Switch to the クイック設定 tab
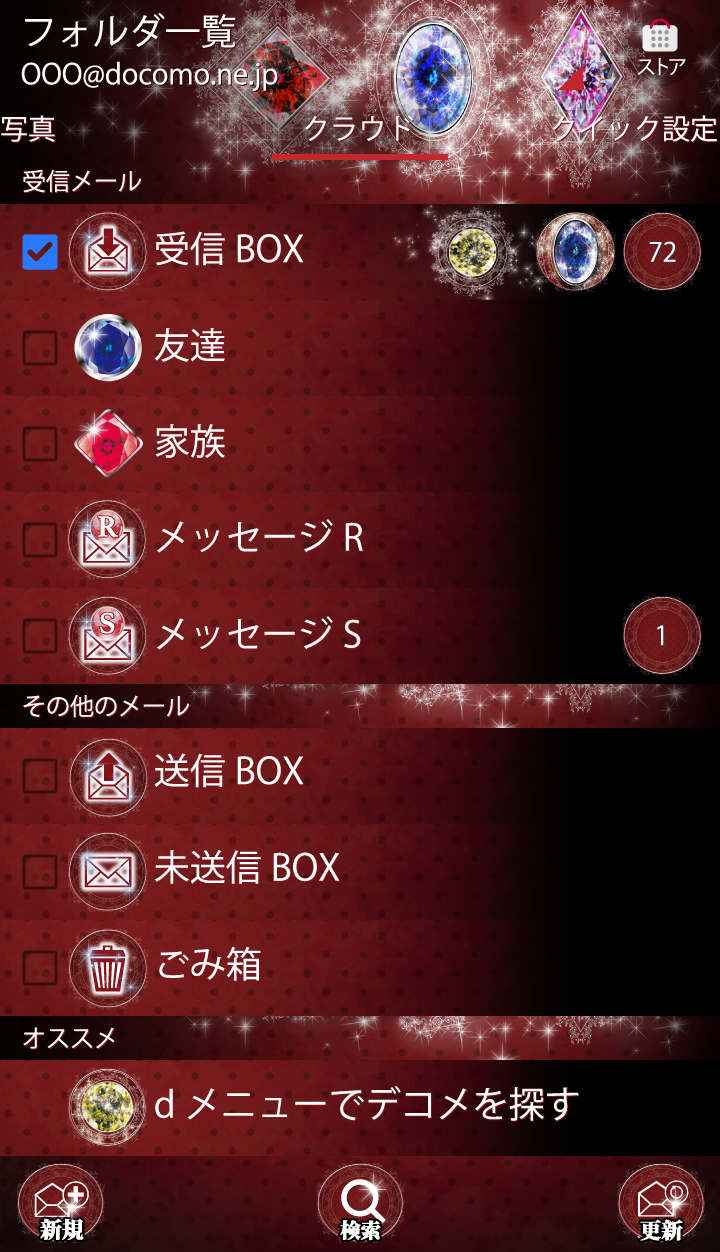 click(x=634, y=129)
